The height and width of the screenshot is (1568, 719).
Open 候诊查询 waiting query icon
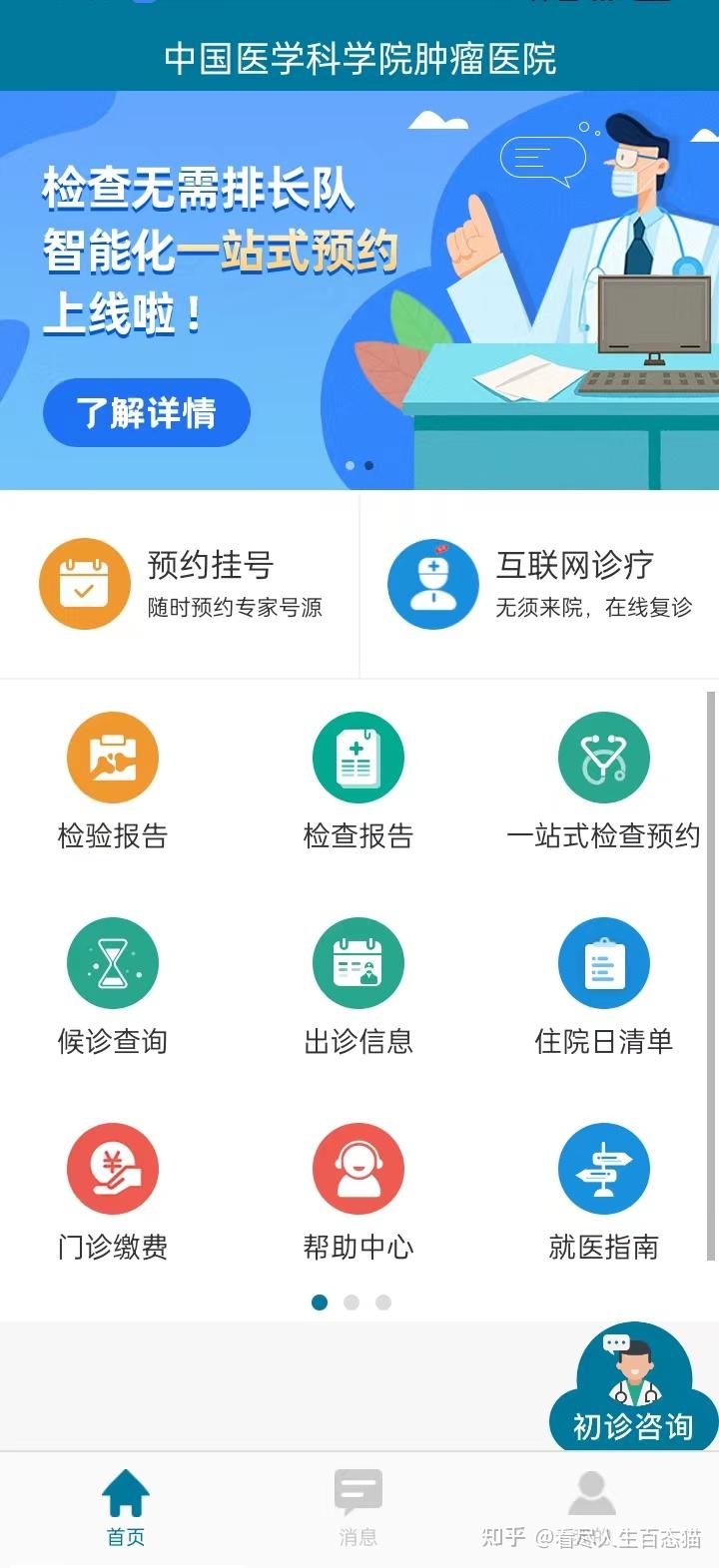(x=112, y=962)
